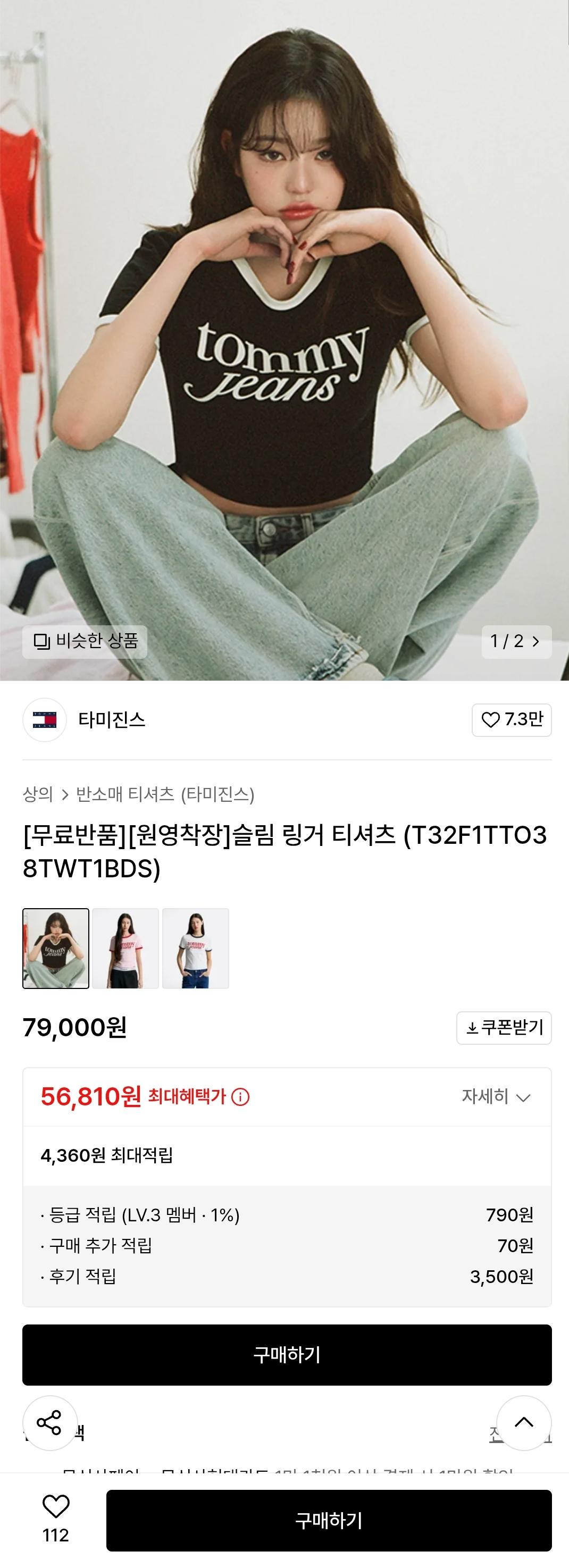Share this product
This screenshot has width=569, height=1568.
tap(50, 1422)
